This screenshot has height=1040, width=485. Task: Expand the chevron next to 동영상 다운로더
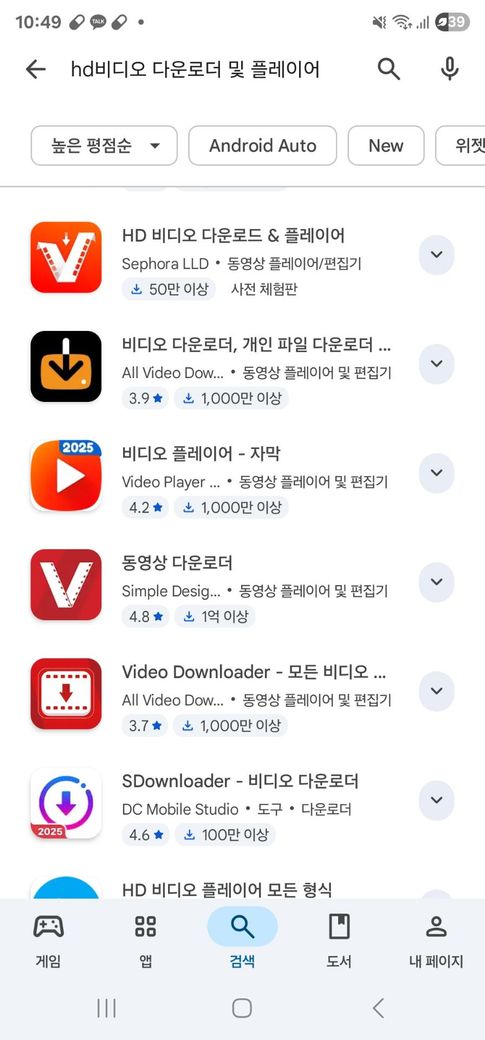(x=437, y=582)
